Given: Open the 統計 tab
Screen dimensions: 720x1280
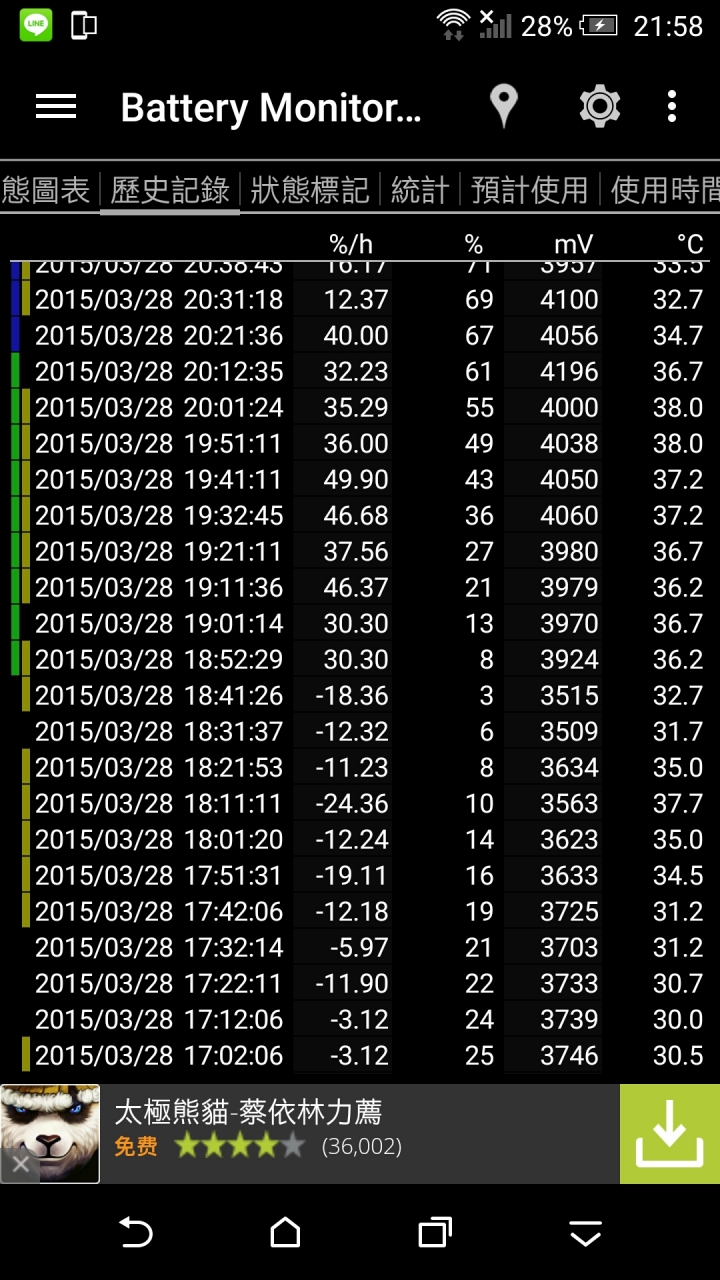Looking at the screenshot, I should pos(420,189).
